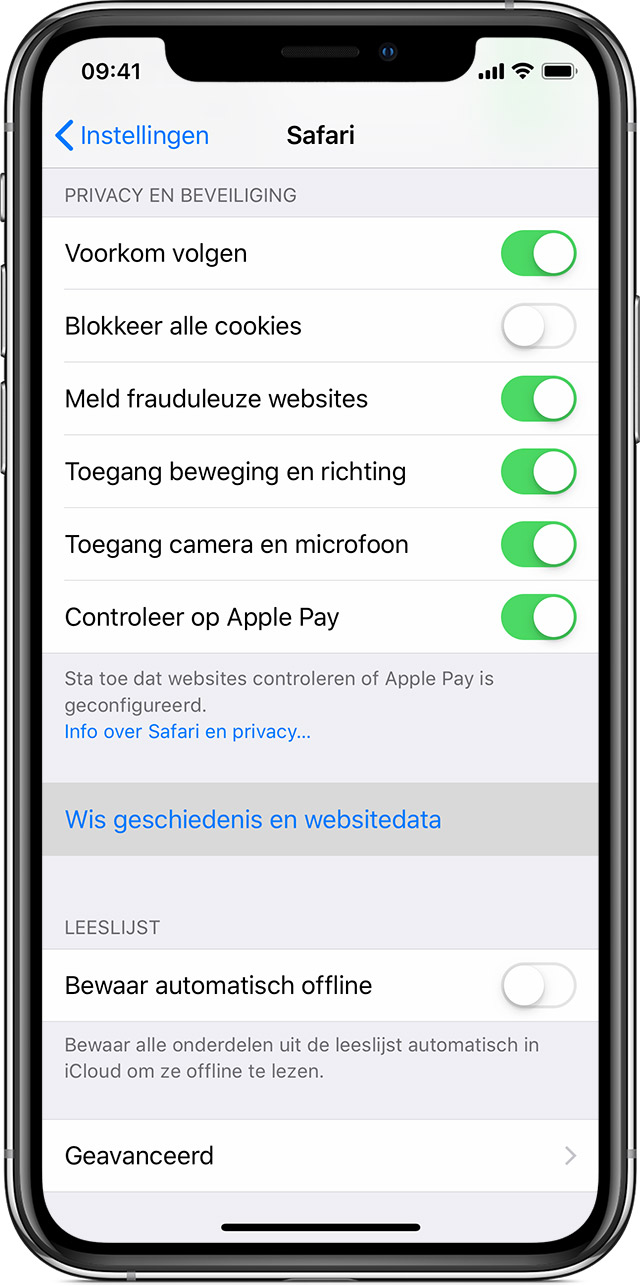
Task: Toggle Toegang beweging en richting
Action: (x=538, y=471)
